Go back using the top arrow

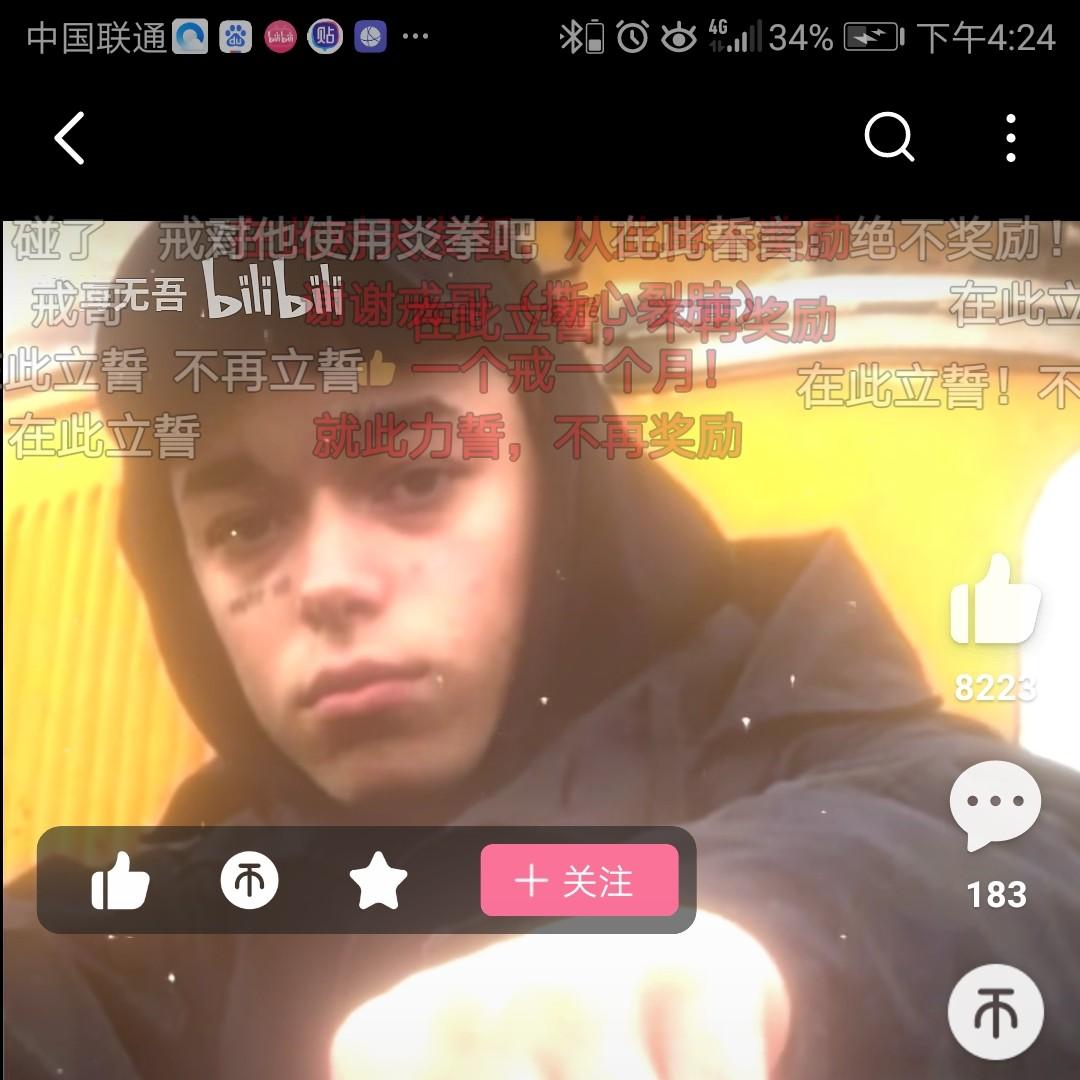pos(69,138)
